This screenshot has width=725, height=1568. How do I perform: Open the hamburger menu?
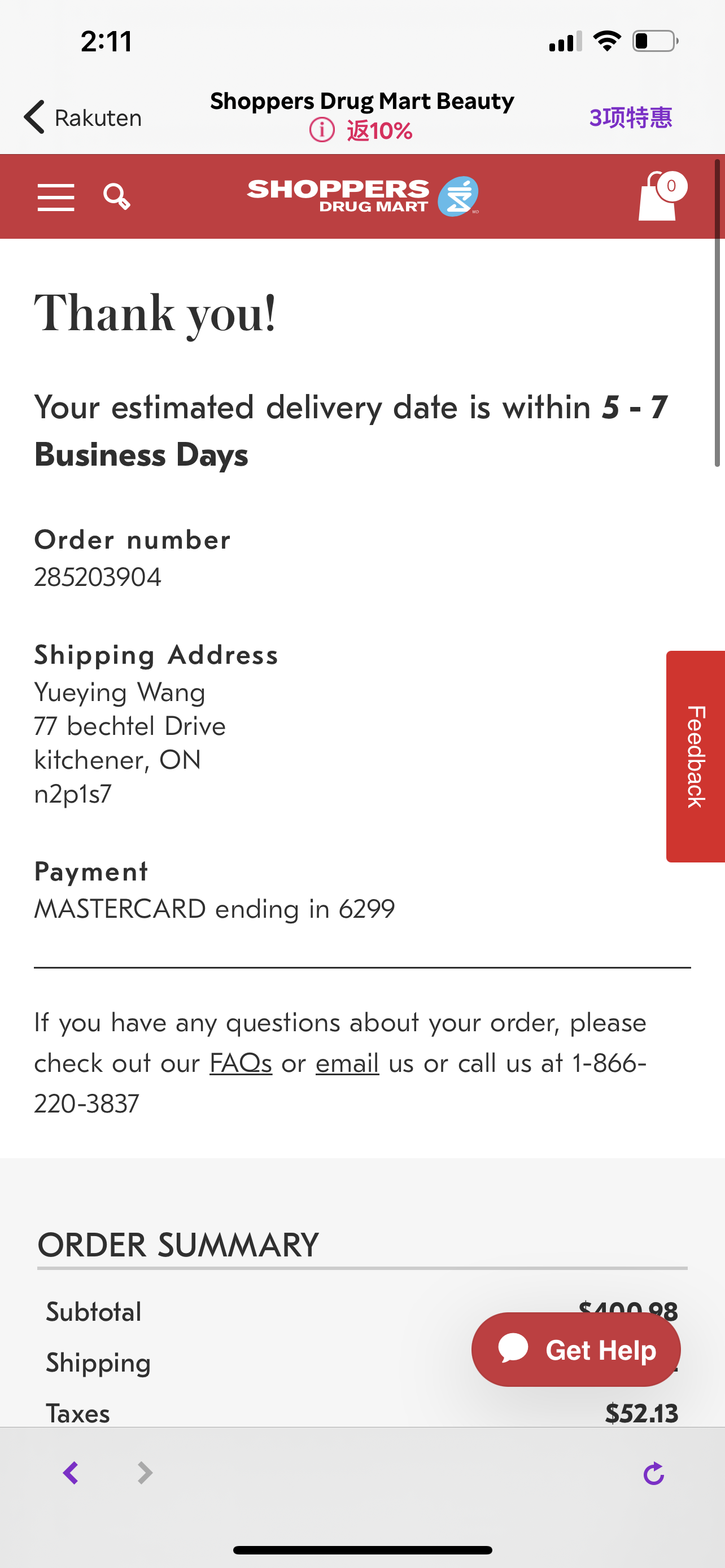point(56,197)
